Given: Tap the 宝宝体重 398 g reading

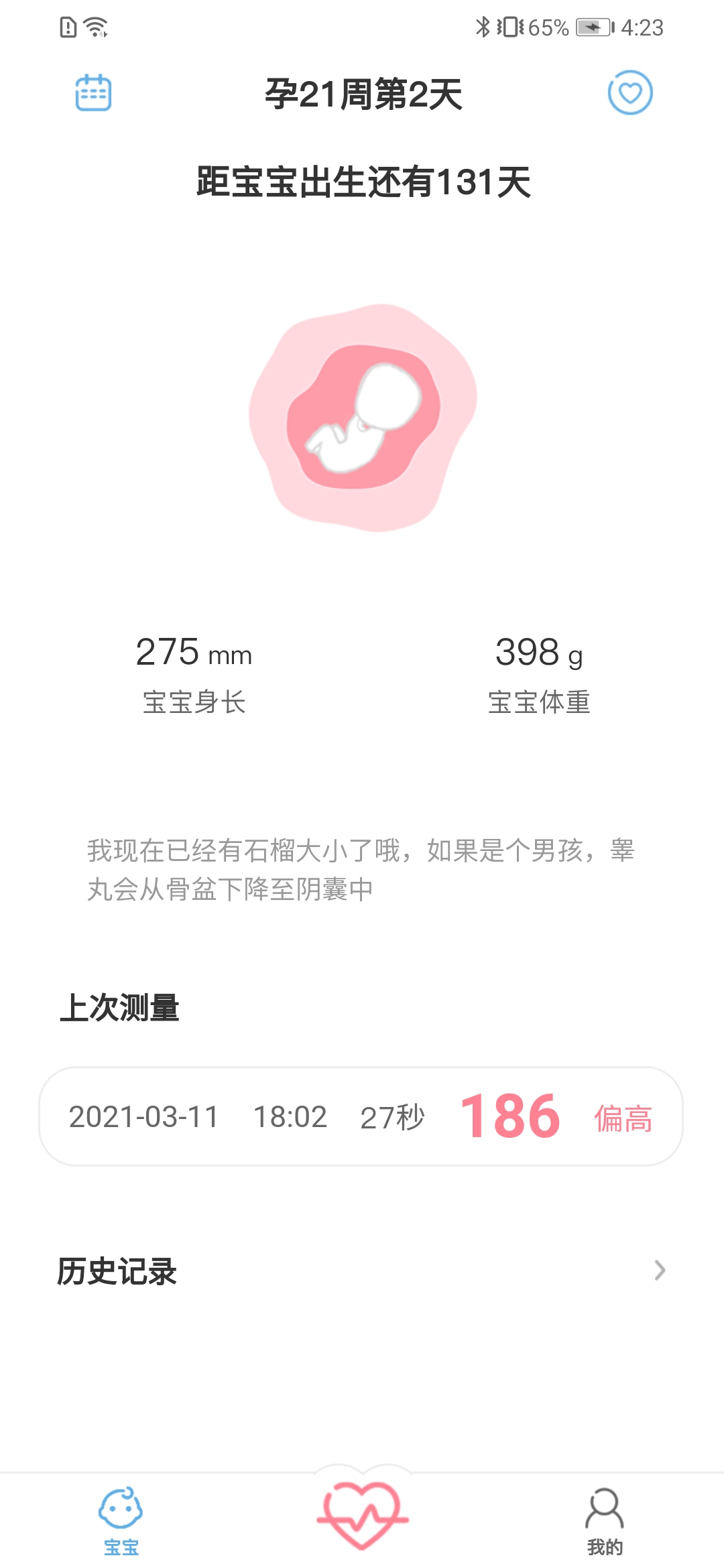Looking at the screenshot, I should point(539,654).
